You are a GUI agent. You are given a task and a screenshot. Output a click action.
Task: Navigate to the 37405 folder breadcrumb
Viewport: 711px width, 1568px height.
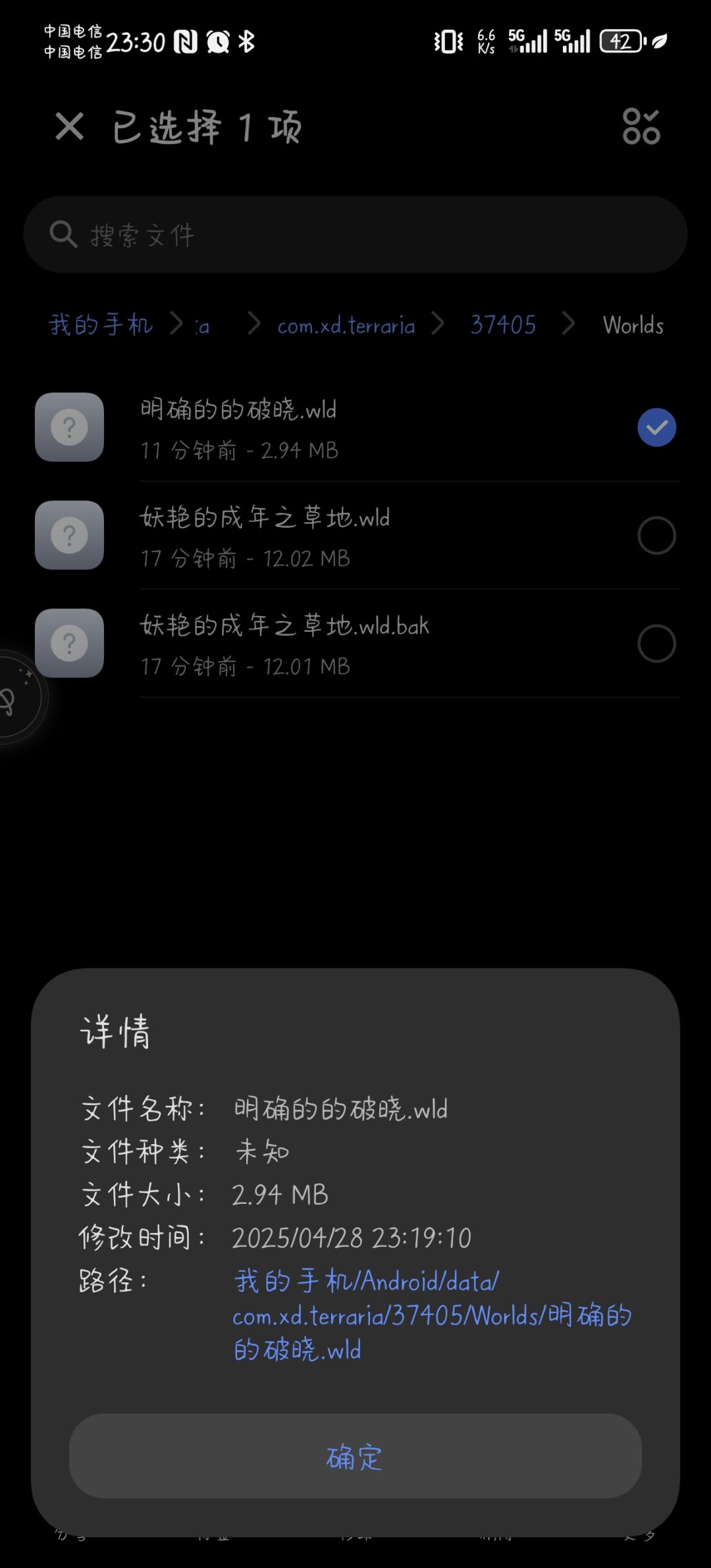point(503,325)
